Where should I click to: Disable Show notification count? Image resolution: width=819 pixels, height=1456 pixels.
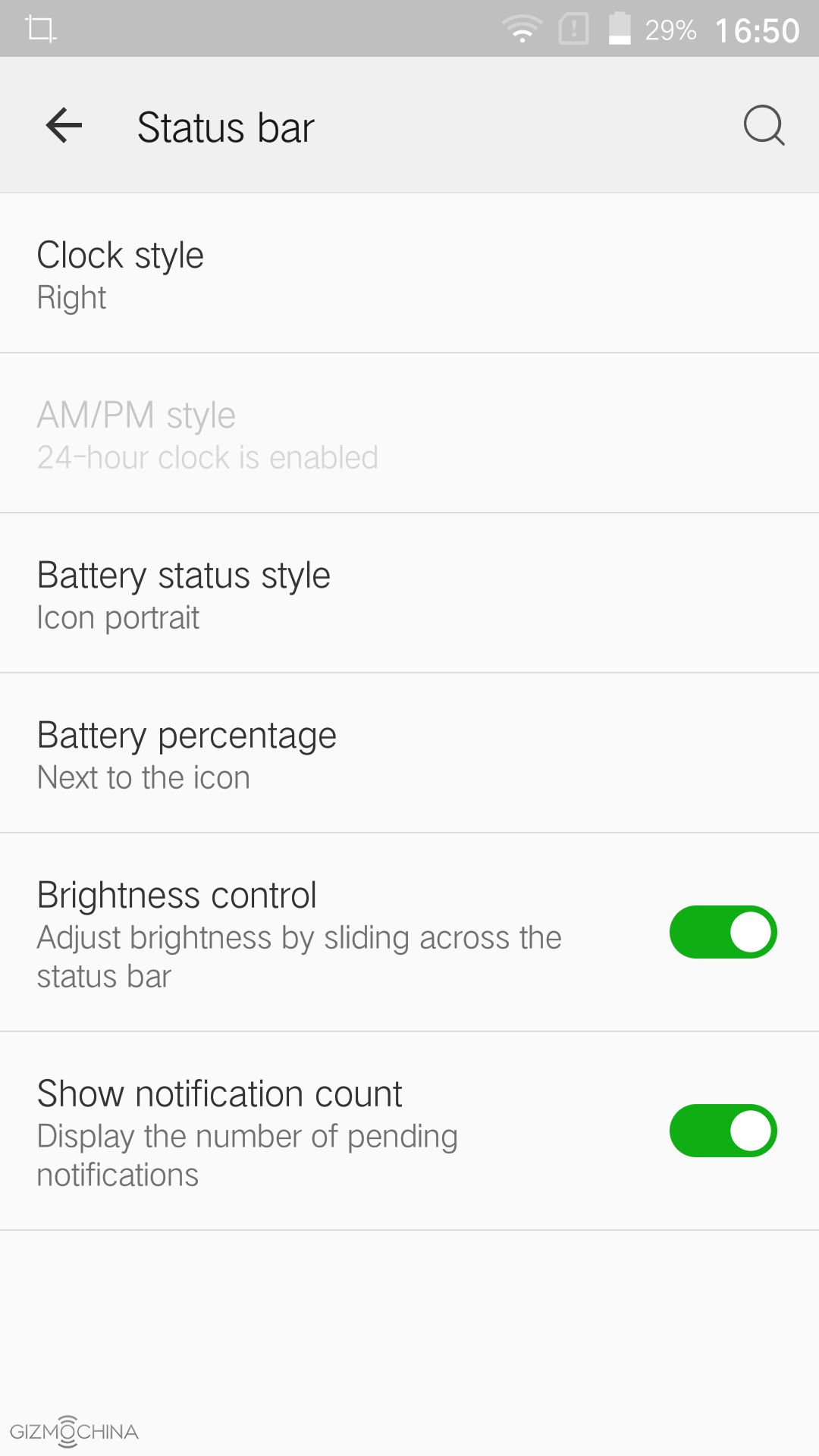[x=723, y=1131]
